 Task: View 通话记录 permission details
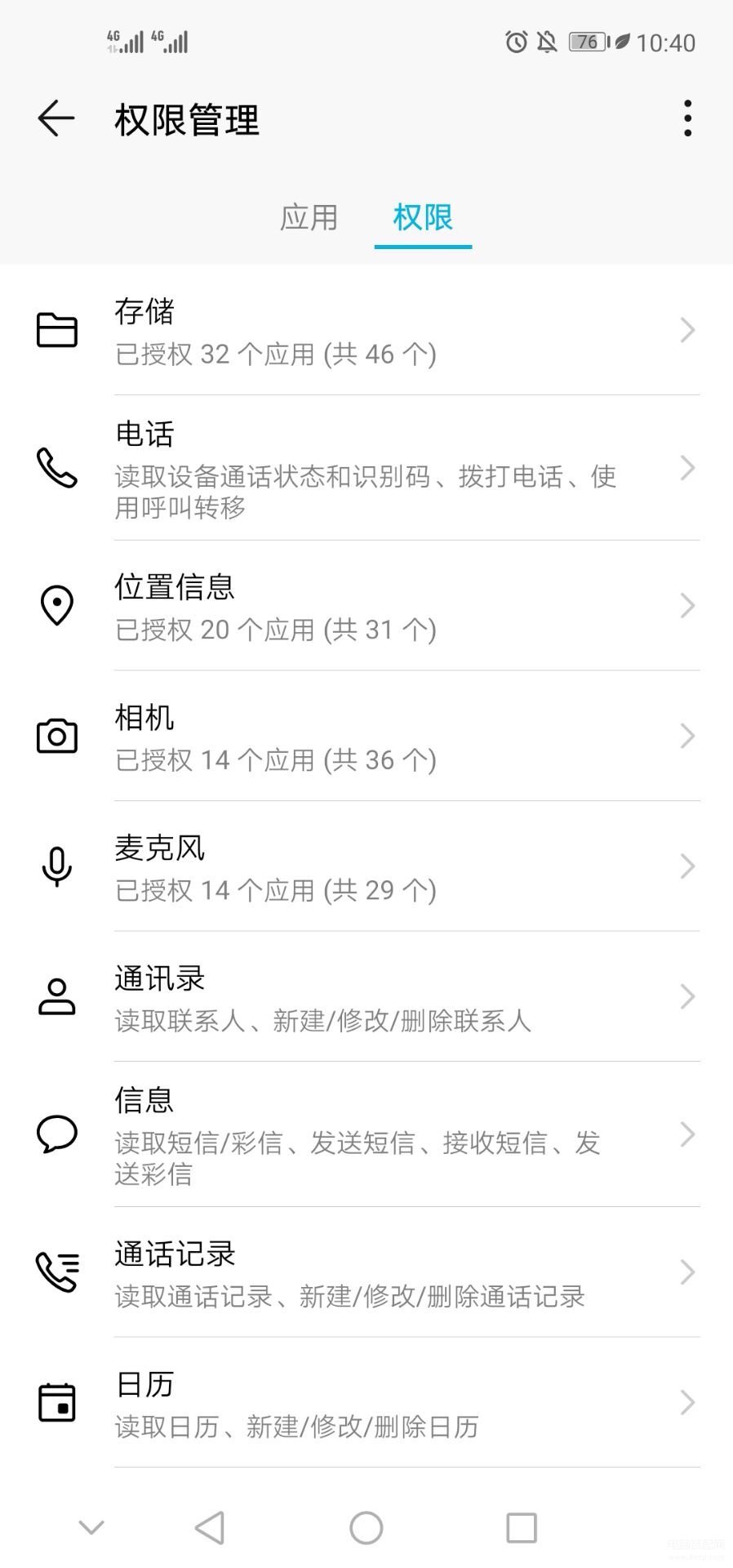coord(366,1272)
